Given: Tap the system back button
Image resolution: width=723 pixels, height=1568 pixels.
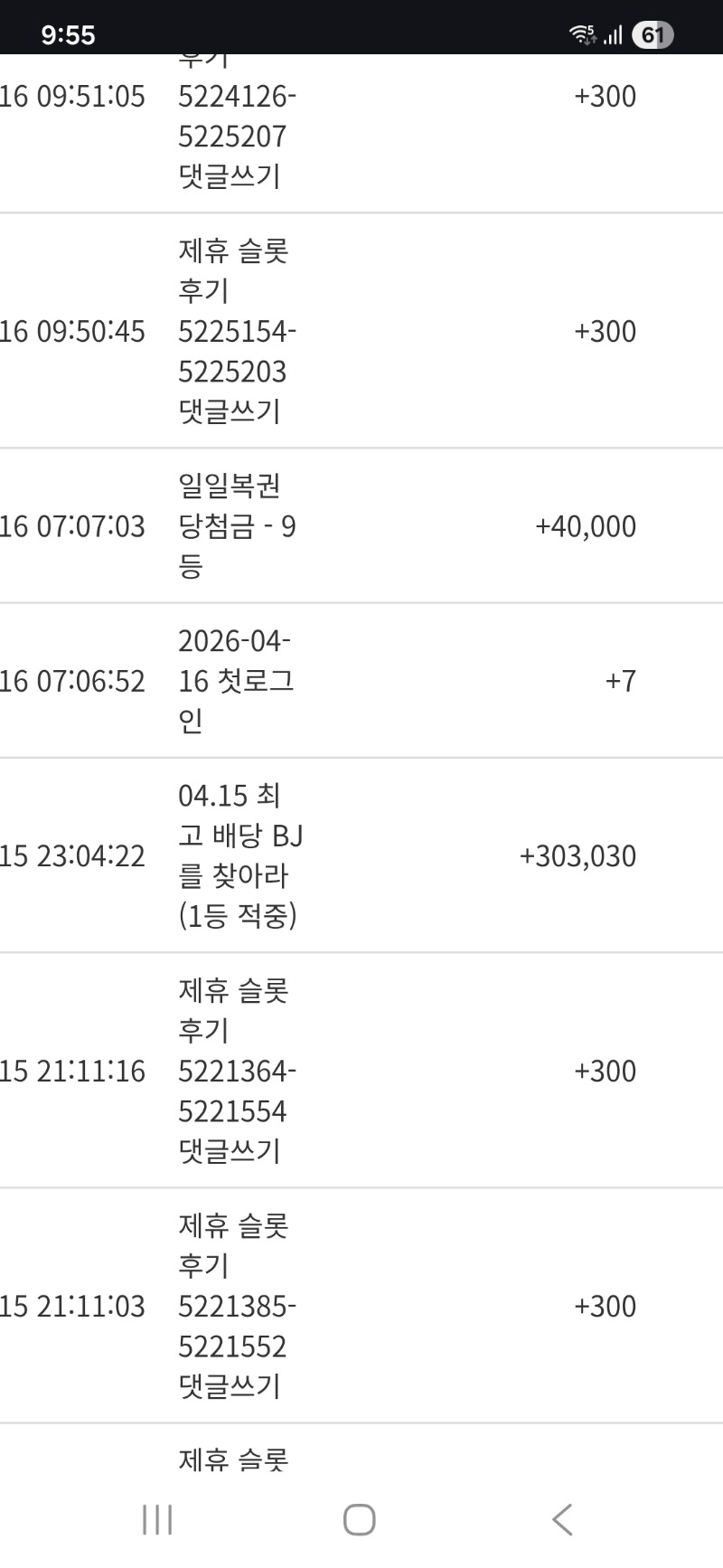Looking at the screenshot, I should [x=562, y=1519].
